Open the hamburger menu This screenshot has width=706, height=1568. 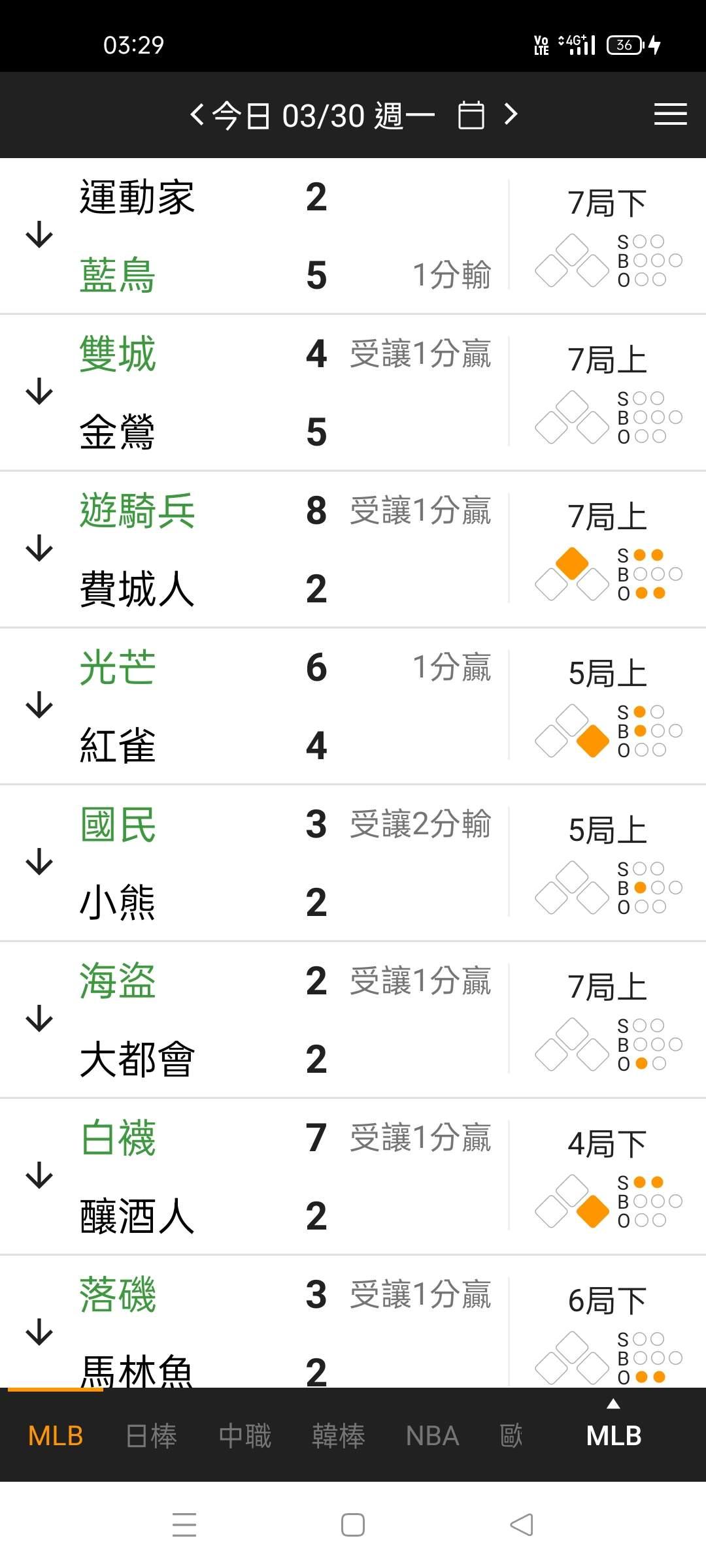coord(670,114)
